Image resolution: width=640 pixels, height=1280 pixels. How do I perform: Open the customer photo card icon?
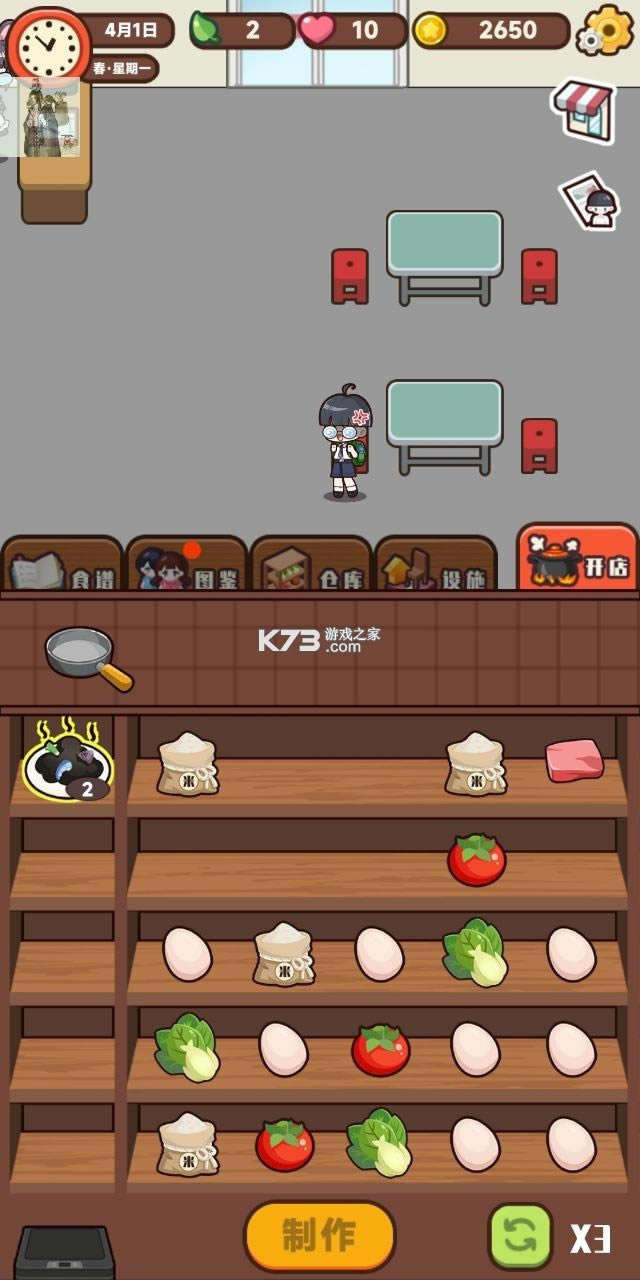(592, 201)
